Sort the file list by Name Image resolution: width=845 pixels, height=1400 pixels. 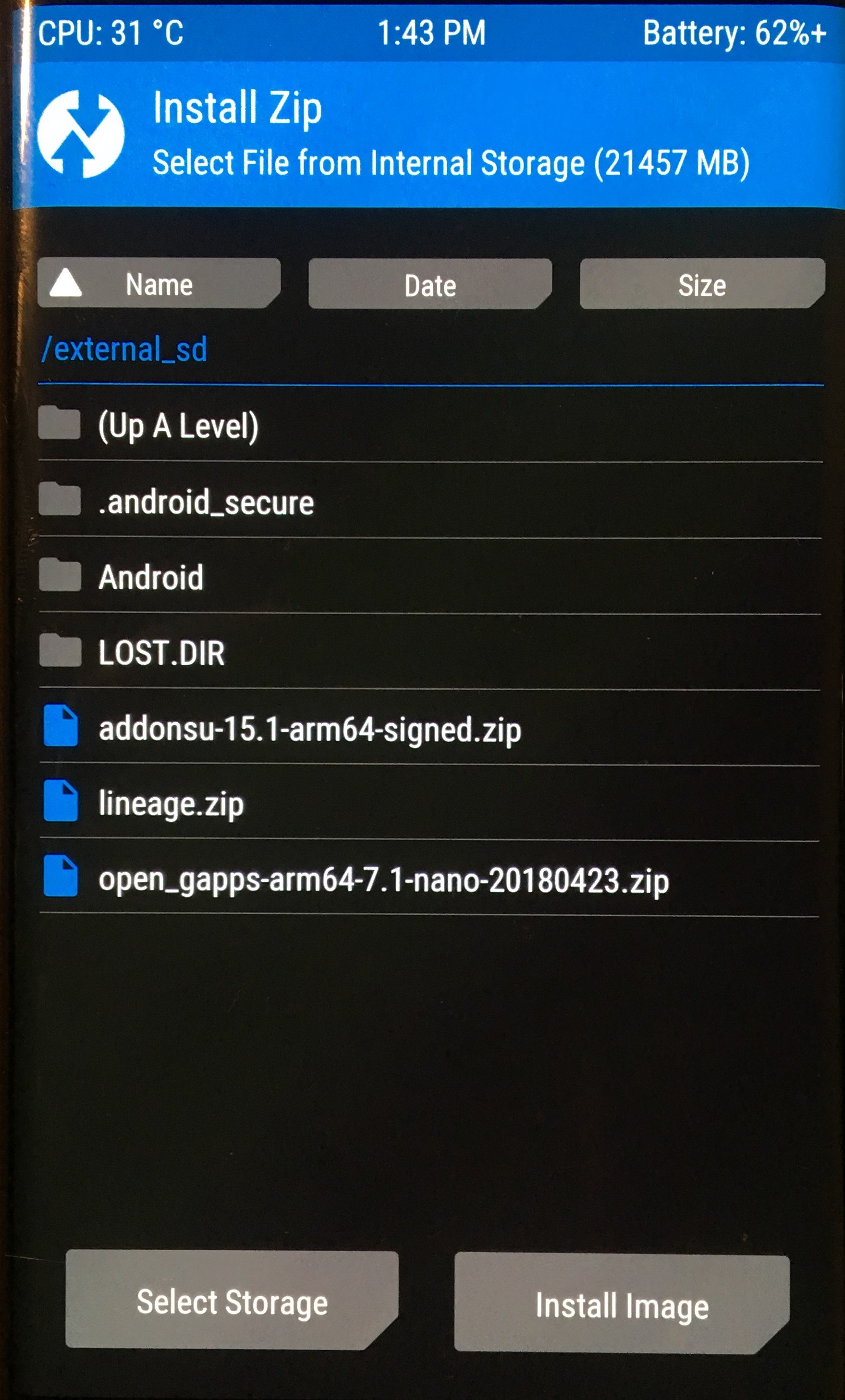(x=159, y=283)
